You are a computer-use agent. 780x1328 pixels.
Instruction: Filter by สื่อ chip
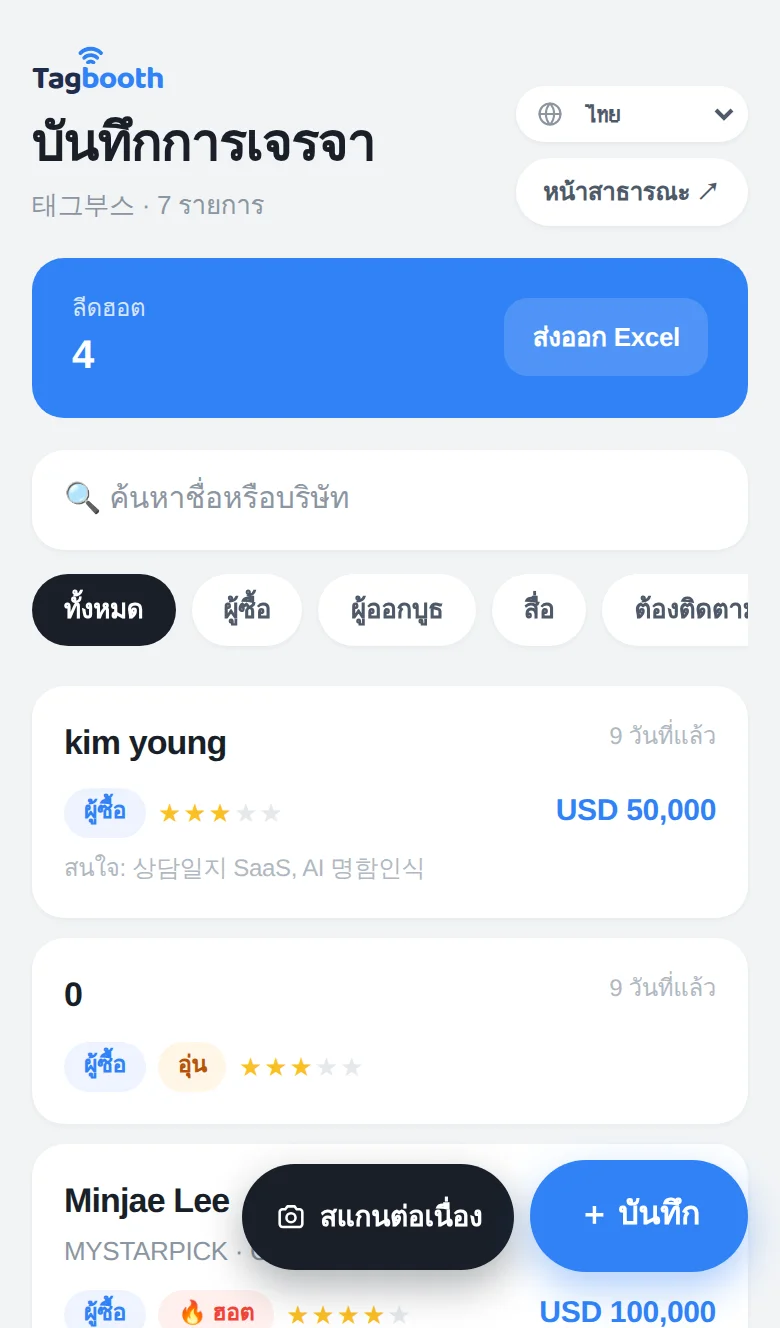[539, 610]
